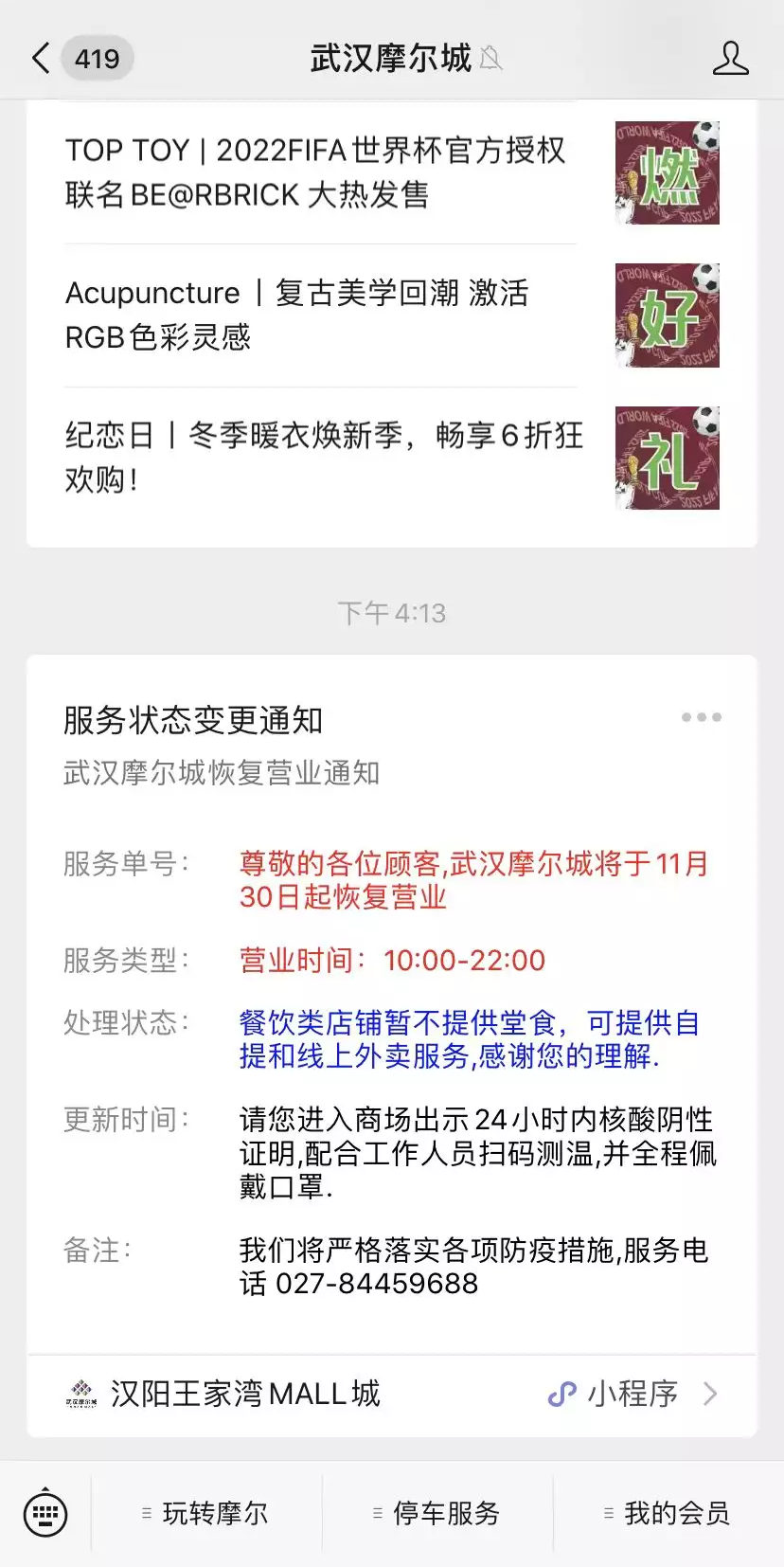The image size is (784, 1567).
Task: Open the Acupuncture 复古美学回潮 article
Action: coord(296,315)
